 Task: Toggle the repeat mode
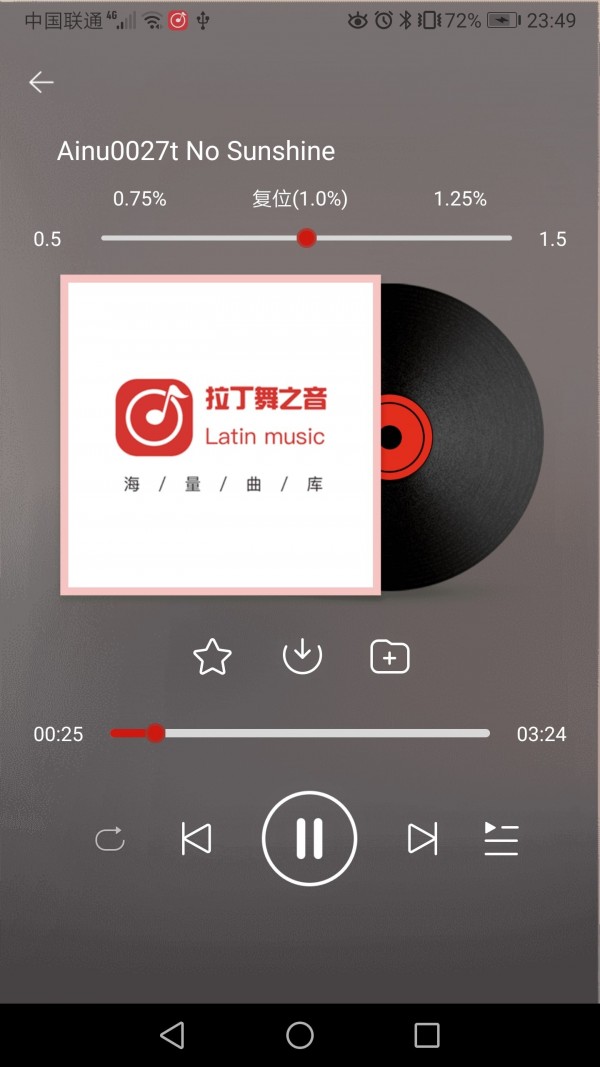[110, 838]
